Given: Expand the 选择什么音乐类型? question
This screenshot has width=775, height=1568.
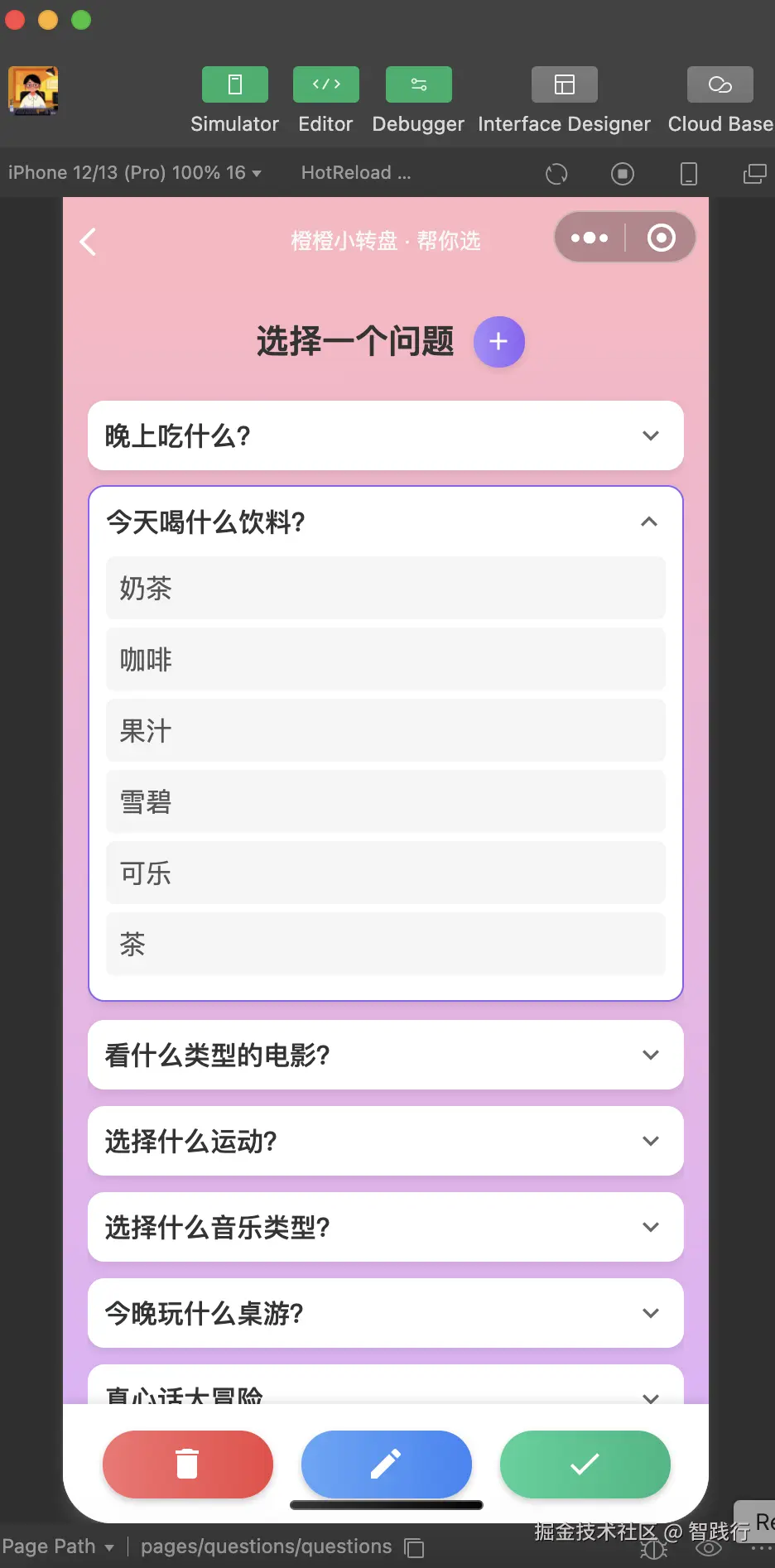Looking at the screenshot, I should pos(385,1227).
